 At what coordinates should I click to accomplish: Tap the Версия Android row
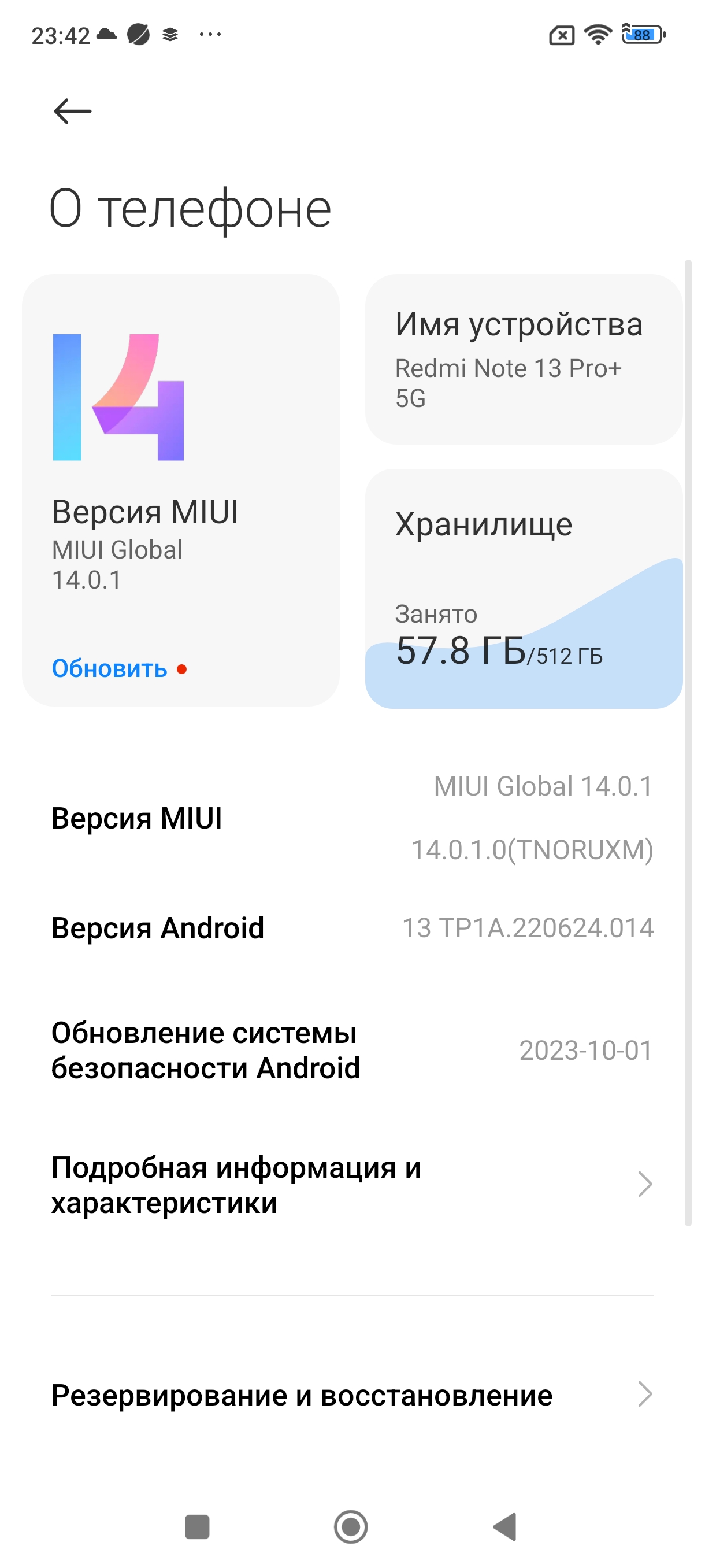[x=352, y=929]
